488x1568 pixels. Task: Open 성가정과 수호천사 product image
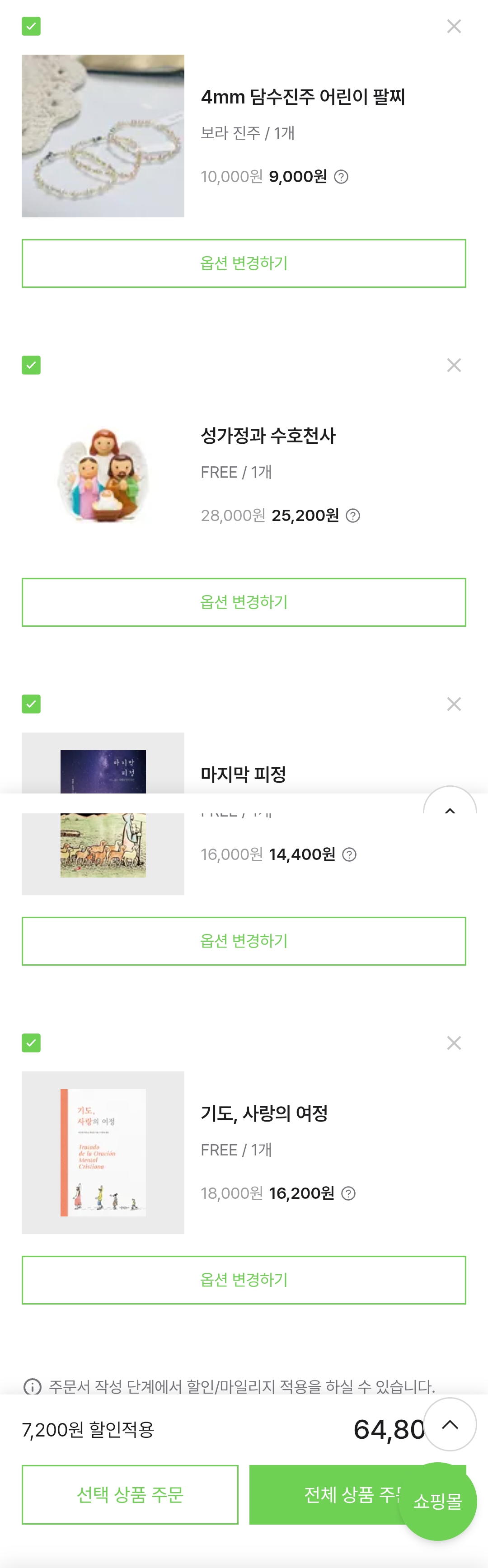point(103,475)
